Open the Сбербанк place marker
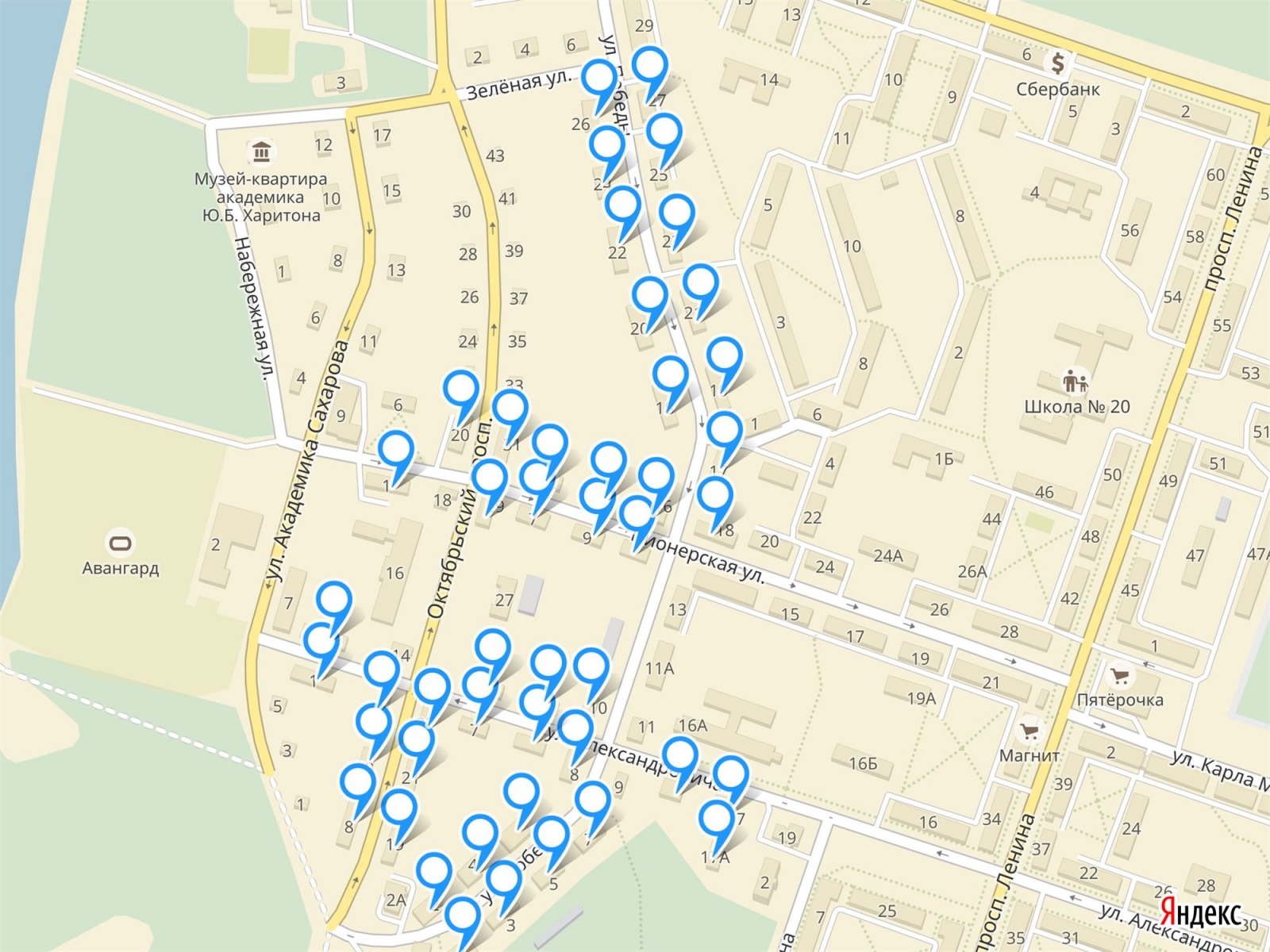 pos(1057,62)
